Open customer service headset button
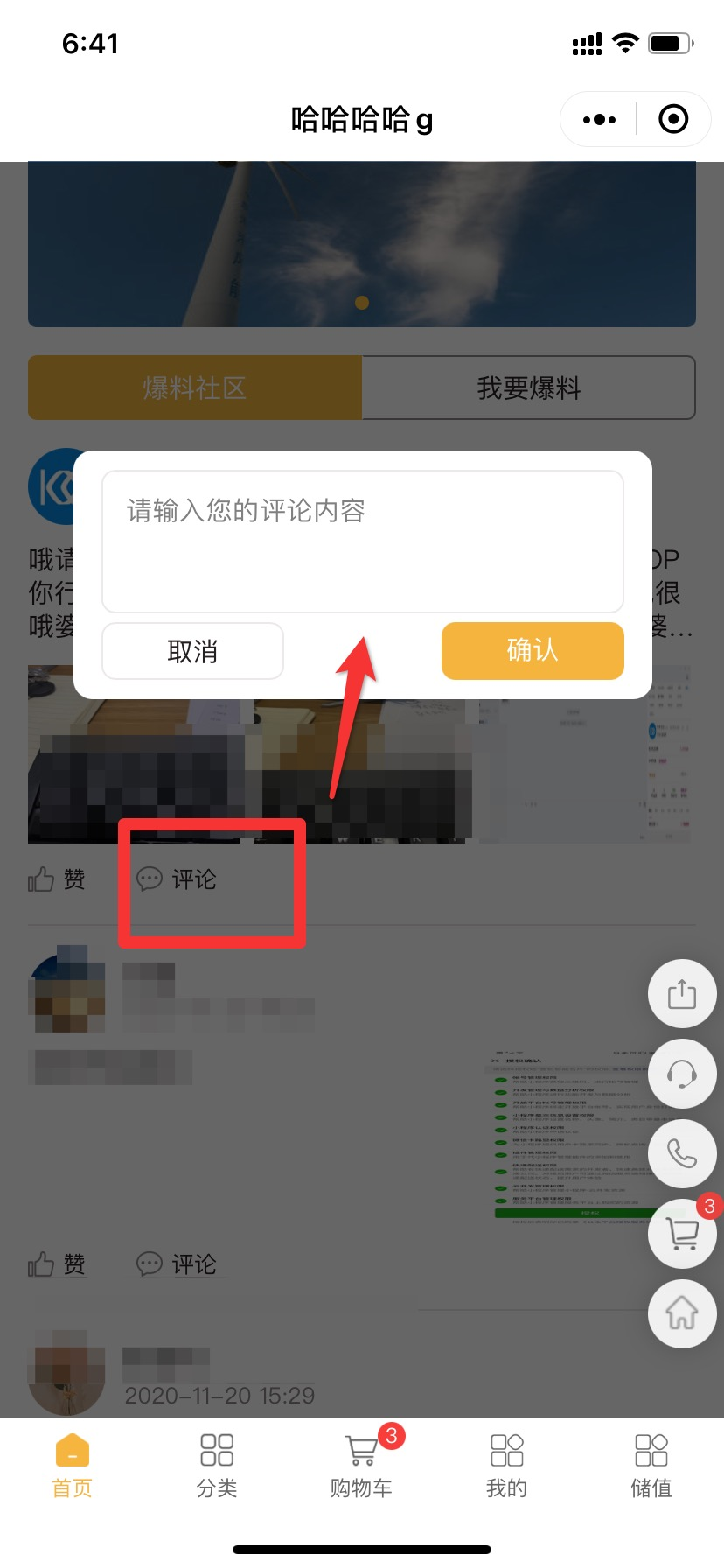Screen dimensions: 724x1568 click(682, 1074)
